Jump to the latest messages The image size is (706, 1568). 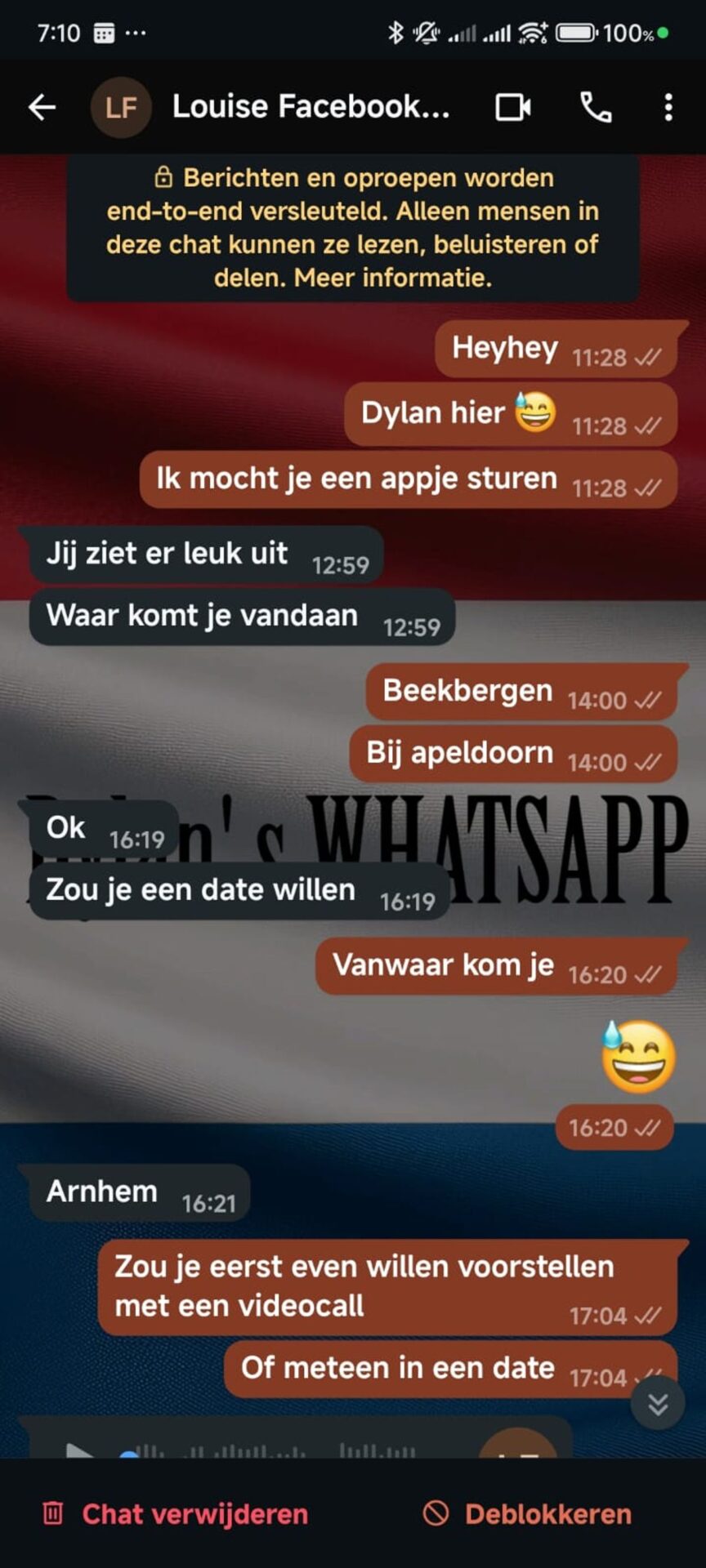pyautogui.click(x=658, y=1404)
